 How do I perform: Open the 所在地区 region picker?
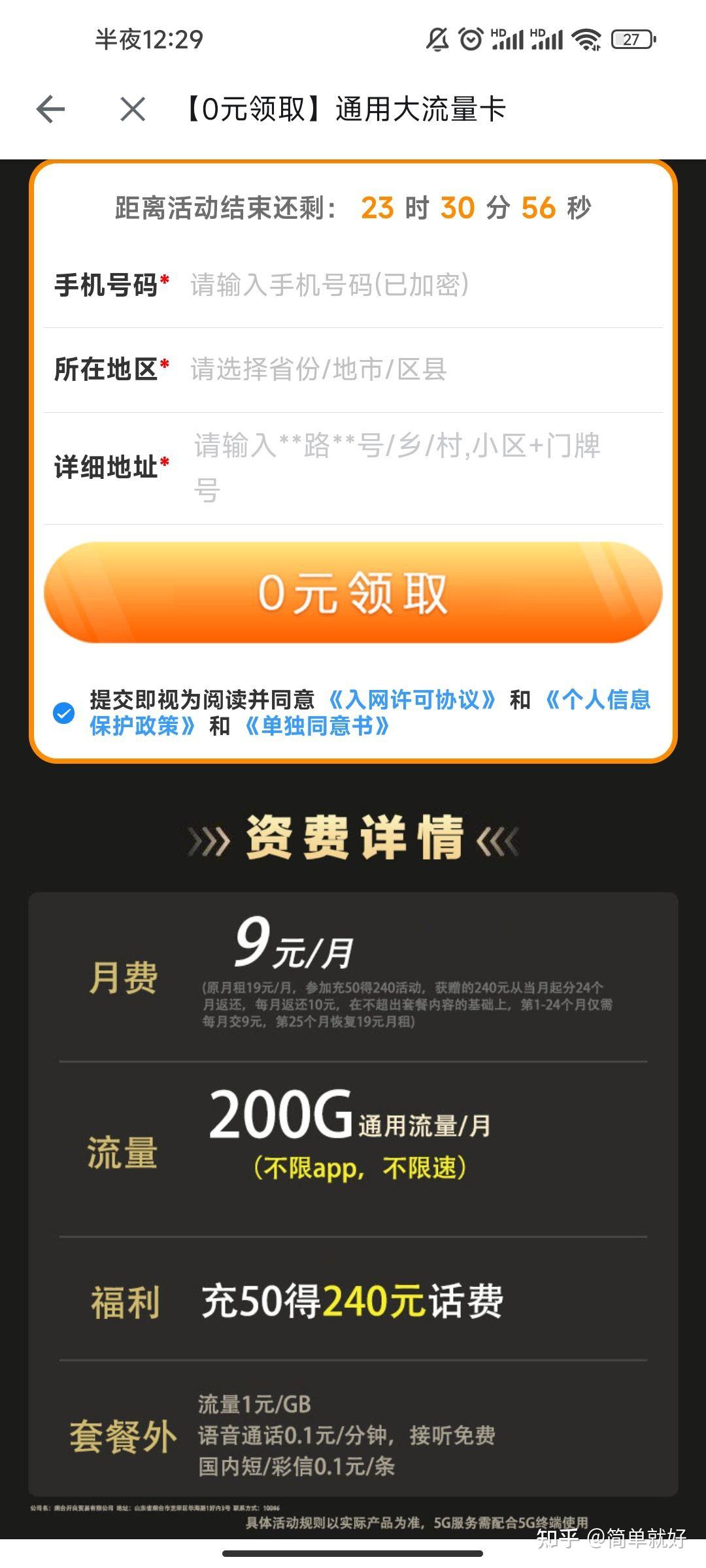353,370
